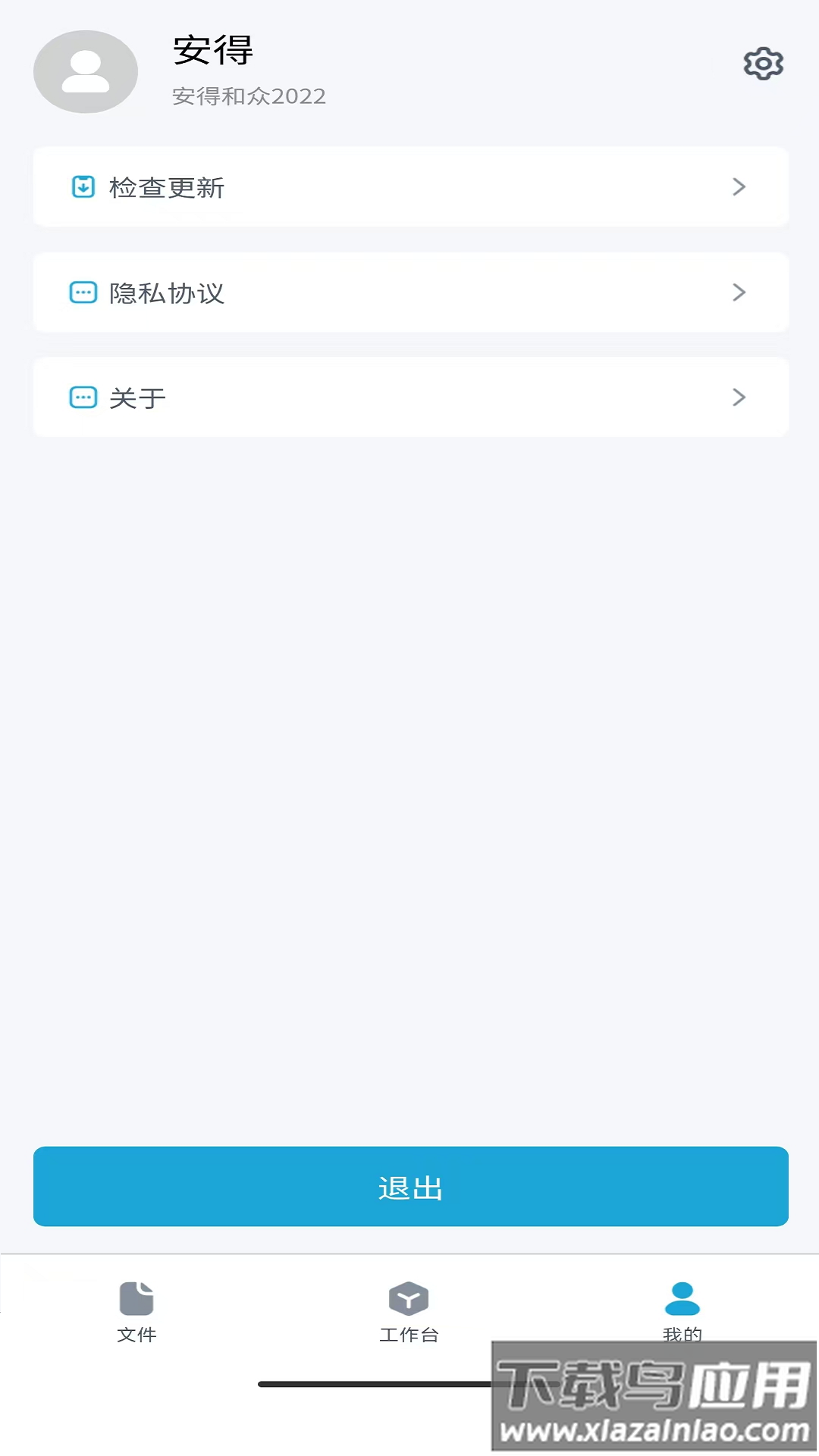Viewport: 819px width, 1456px height.
Task: Open the 隐私协议 privacy agreement entry
Action: [409, 293]
